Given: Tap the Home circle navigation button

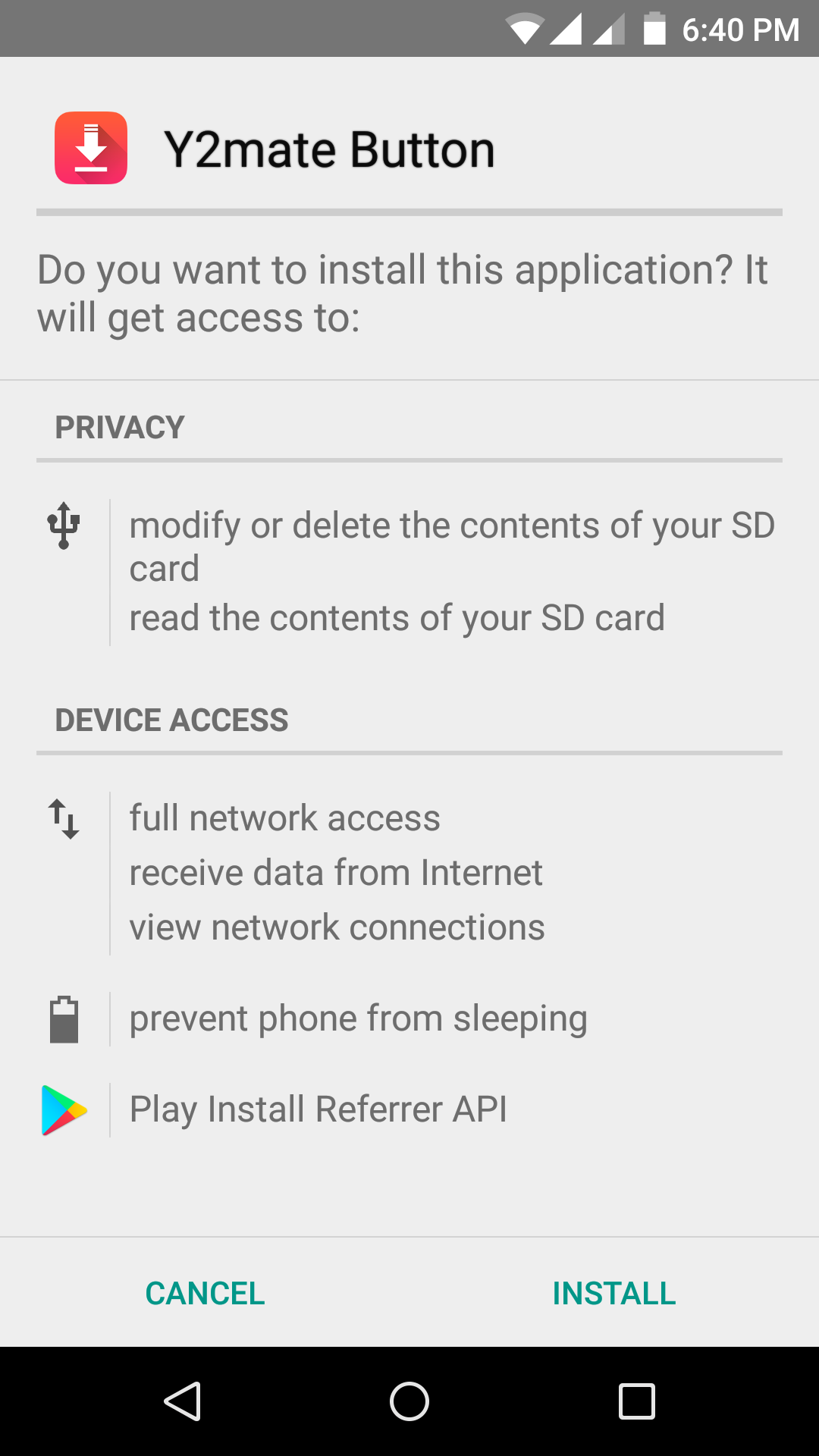Looking at the screenshot, I should click(409, 1401).
